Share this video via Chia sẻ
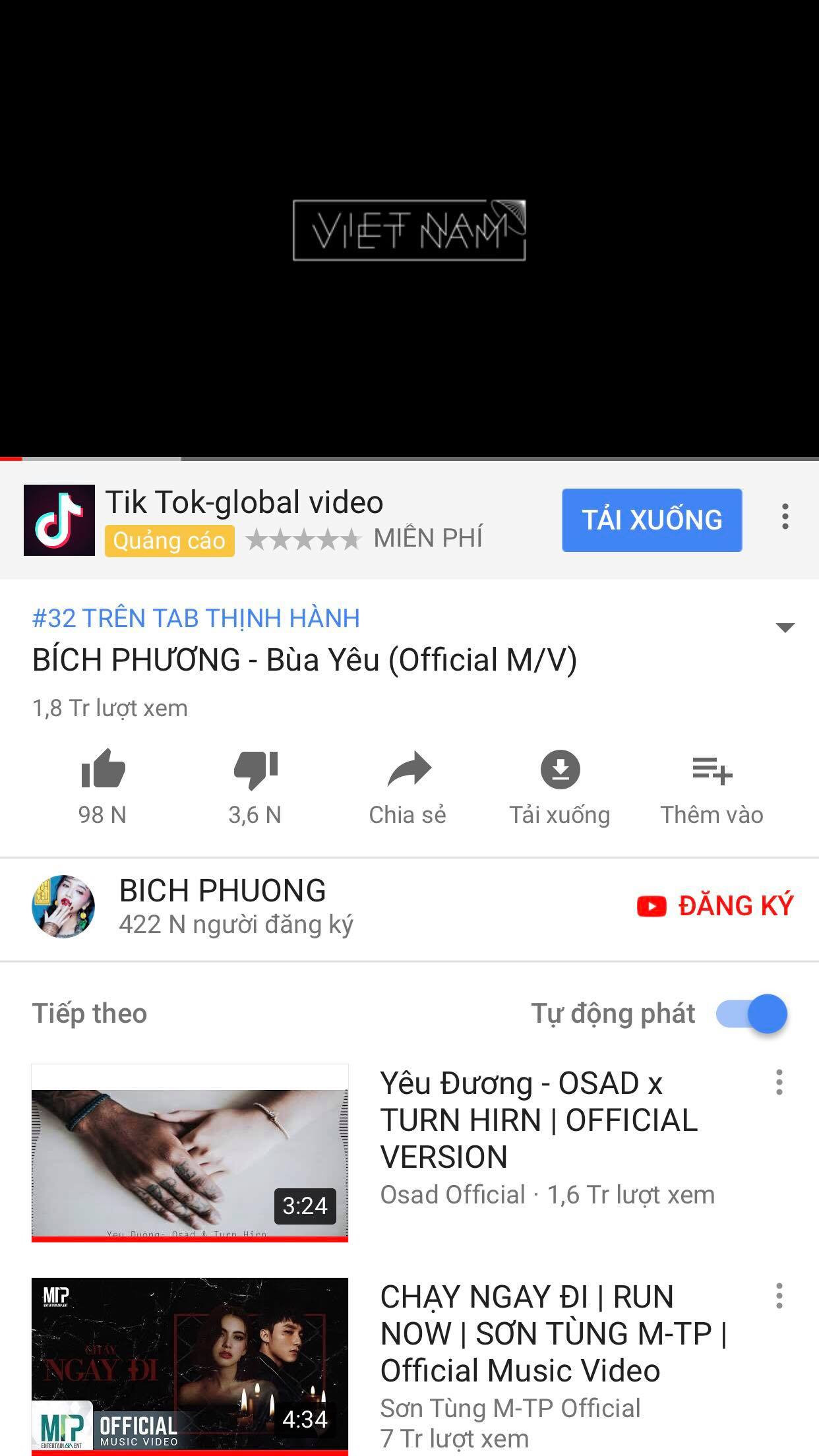The height and width of the screenshot is (1456, 819). coord(408,770)
